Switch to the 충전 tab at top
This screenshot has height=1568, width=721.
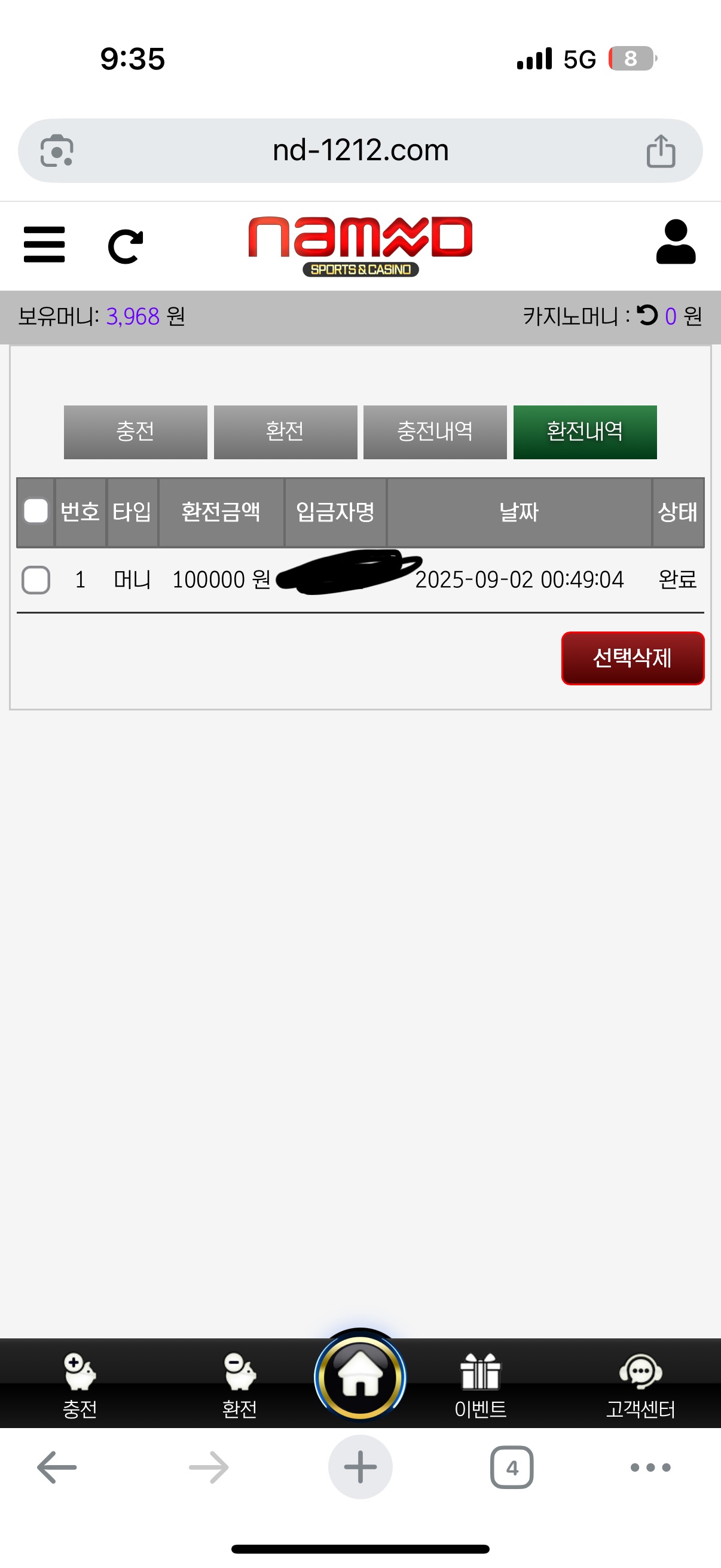pyautogui.click(x=136, y=432)
